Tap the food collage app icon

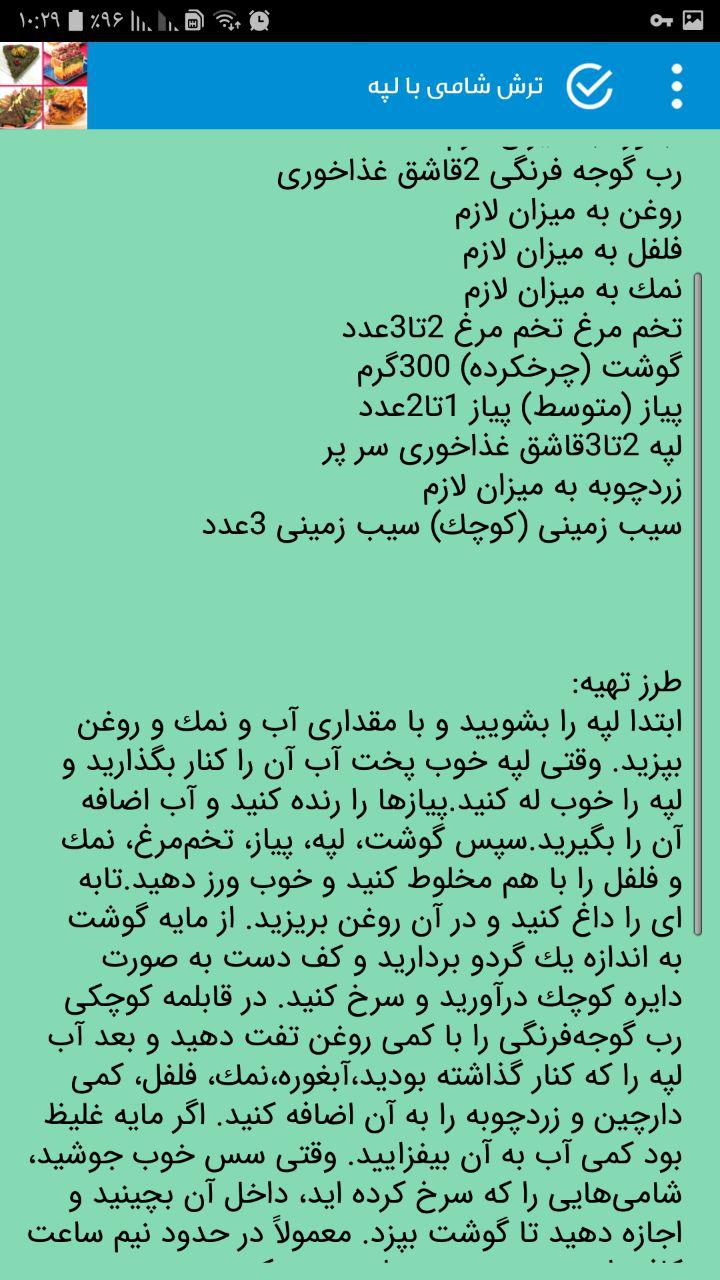coord(44,86)
